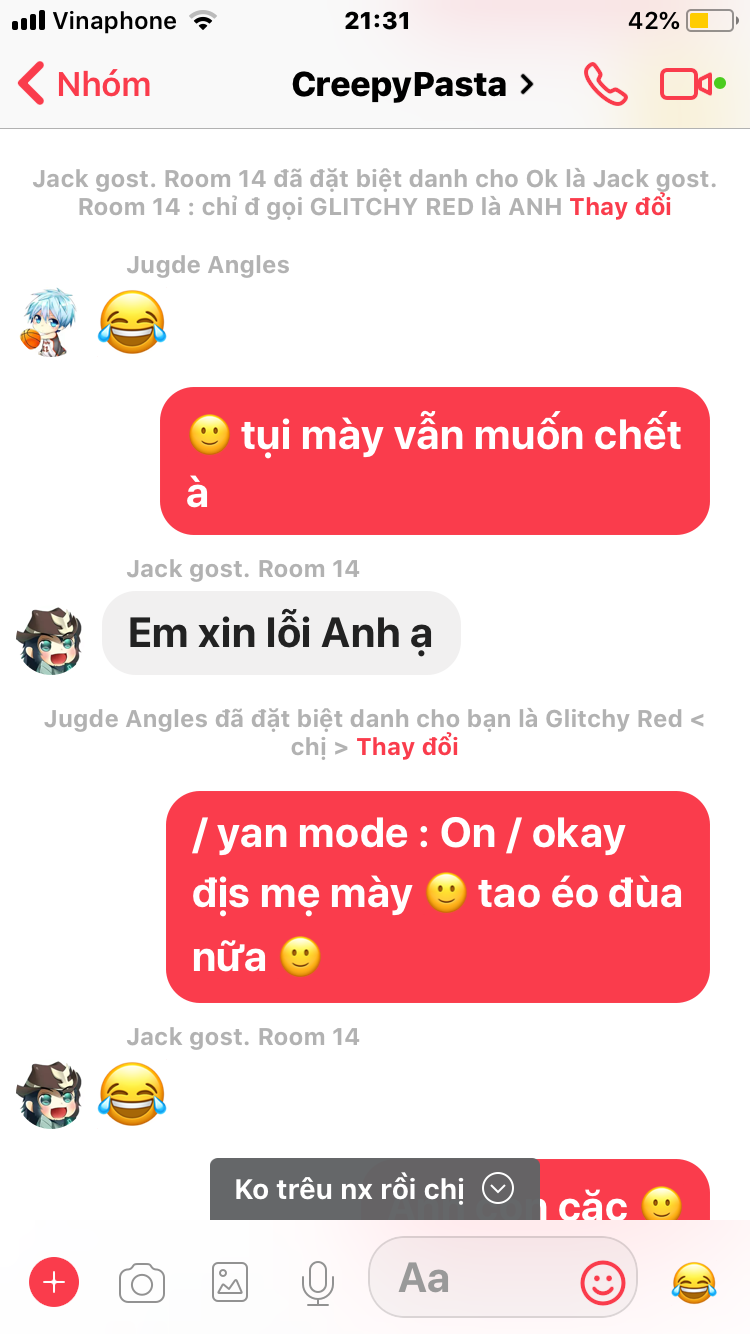Image resolution: width=750 pixels, height=1334 pixels.
Task: Tap the first "Thay đổi" nickname link
Action: tap(620, 207)
